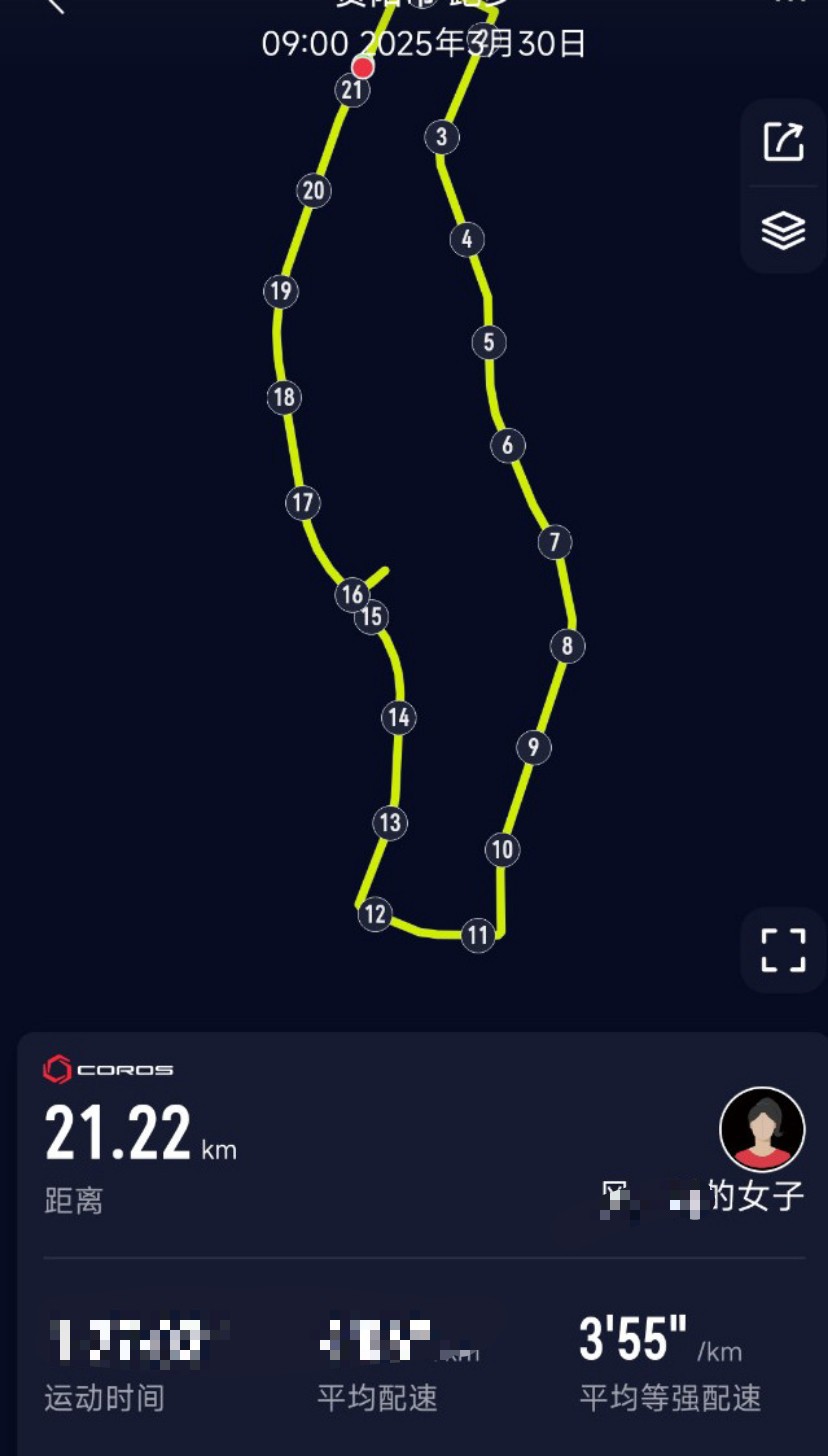Go back using the top-left arrow
This screenshot has width=828, height=1456.
55,5
